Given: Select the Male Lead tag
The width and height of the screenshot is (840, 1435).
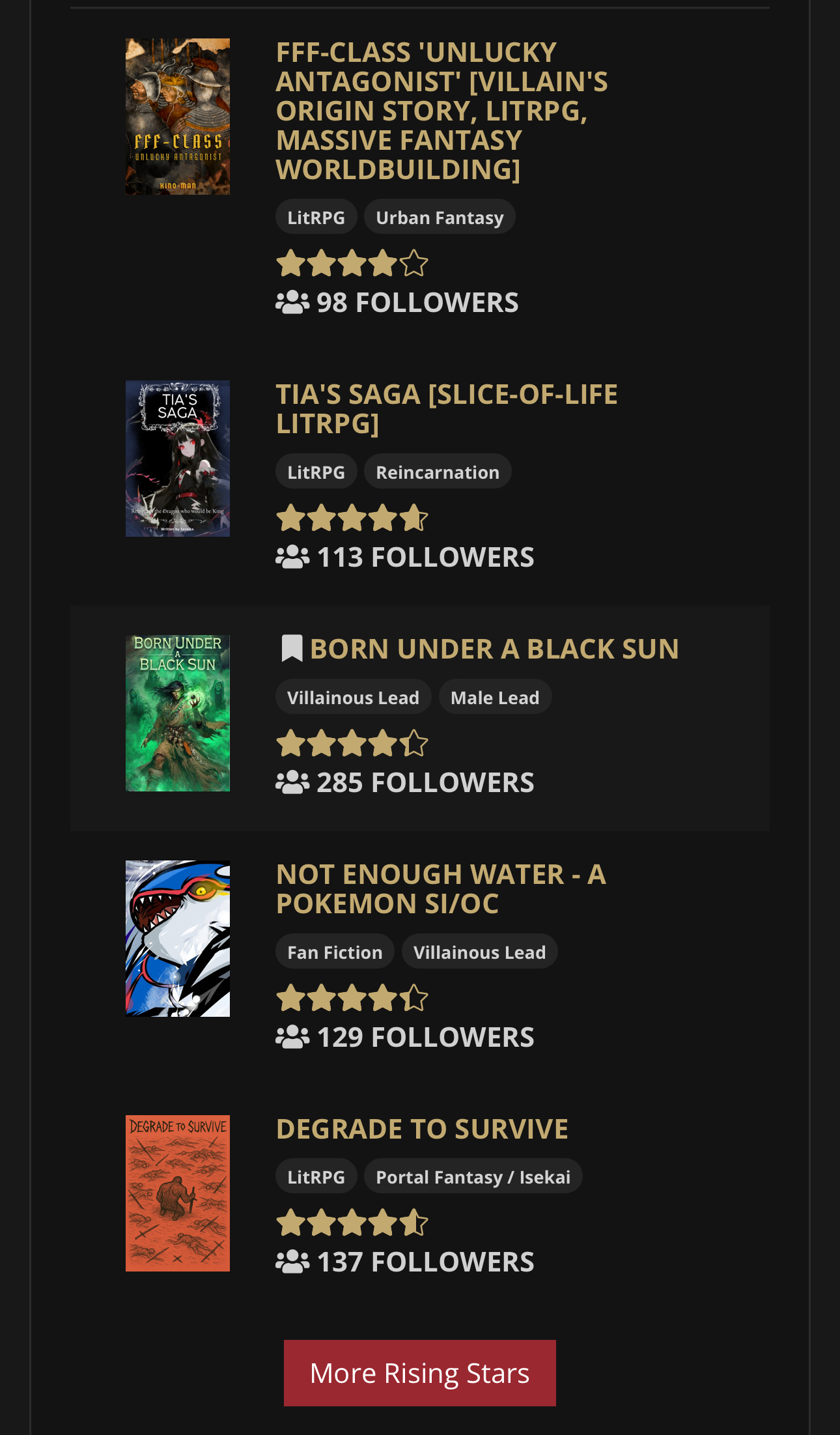Looking at the screenshot, I should (494, 698).
